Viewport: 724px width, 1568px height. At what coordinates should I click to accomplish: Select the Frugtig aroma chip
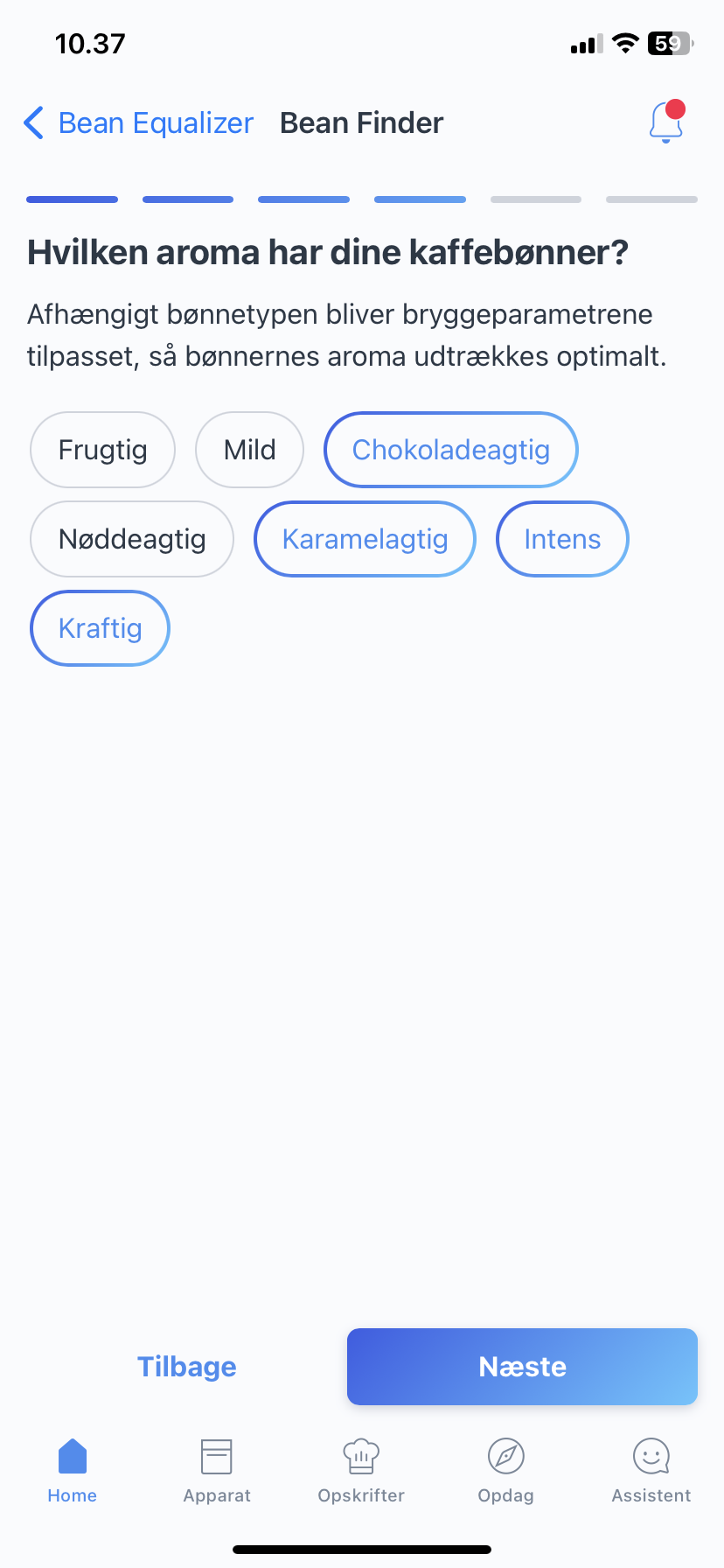click(x=102, y=450)
